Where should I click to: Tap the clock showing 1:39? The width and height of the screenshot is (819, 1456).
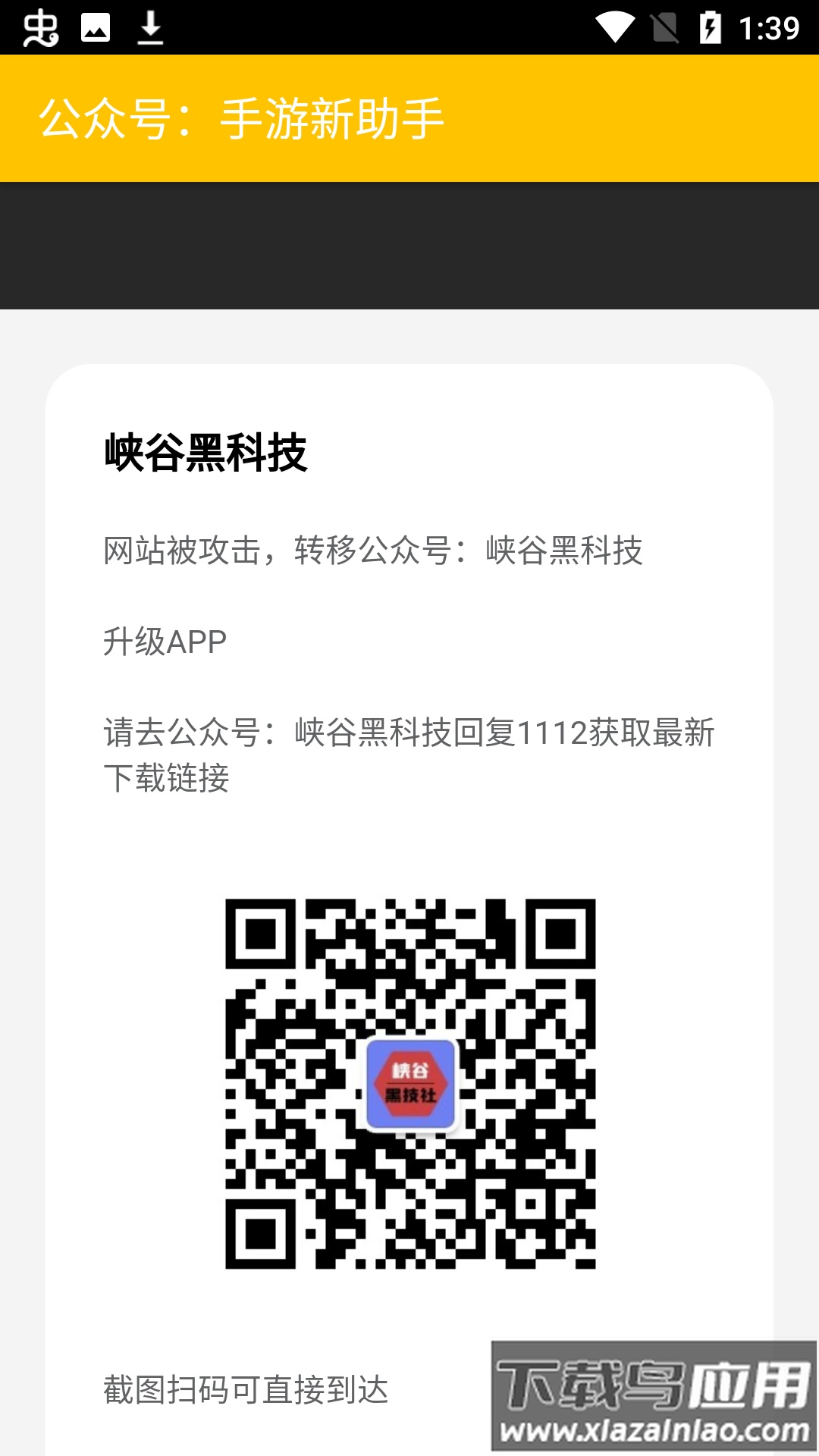pyautogui.click(x=768, y=28)
